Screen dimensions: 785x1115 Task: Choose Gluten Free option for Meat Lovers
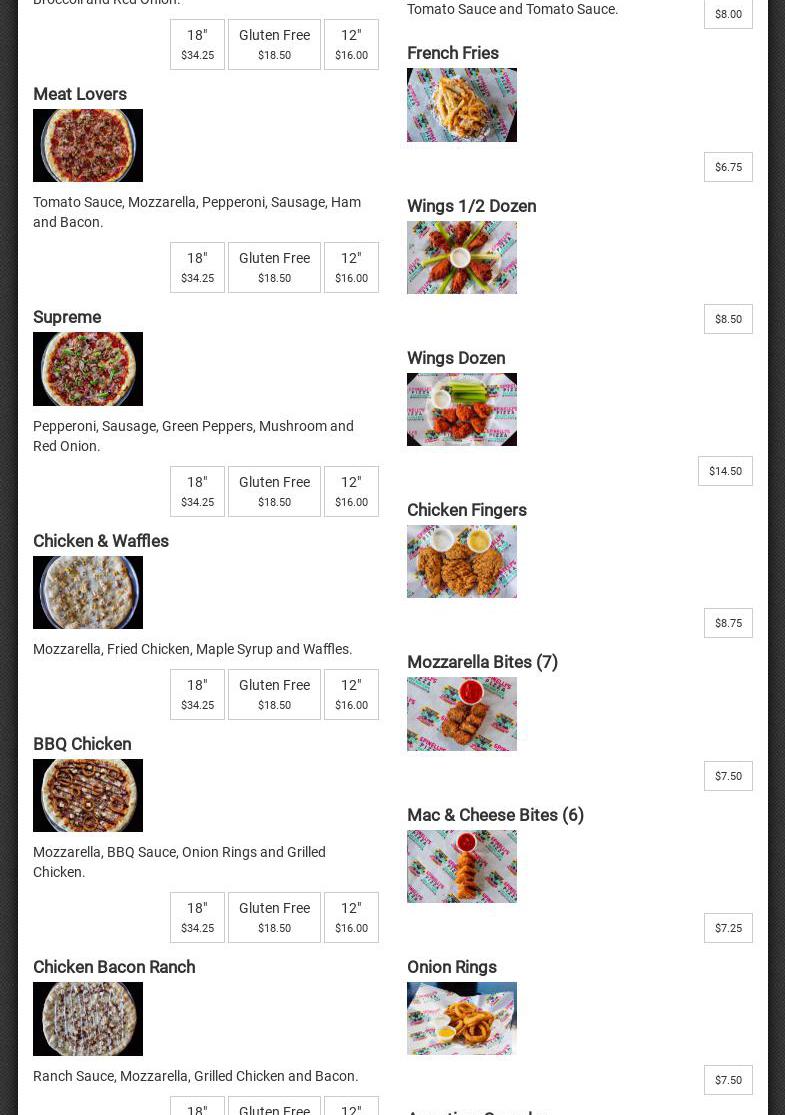tap(274, 267)
